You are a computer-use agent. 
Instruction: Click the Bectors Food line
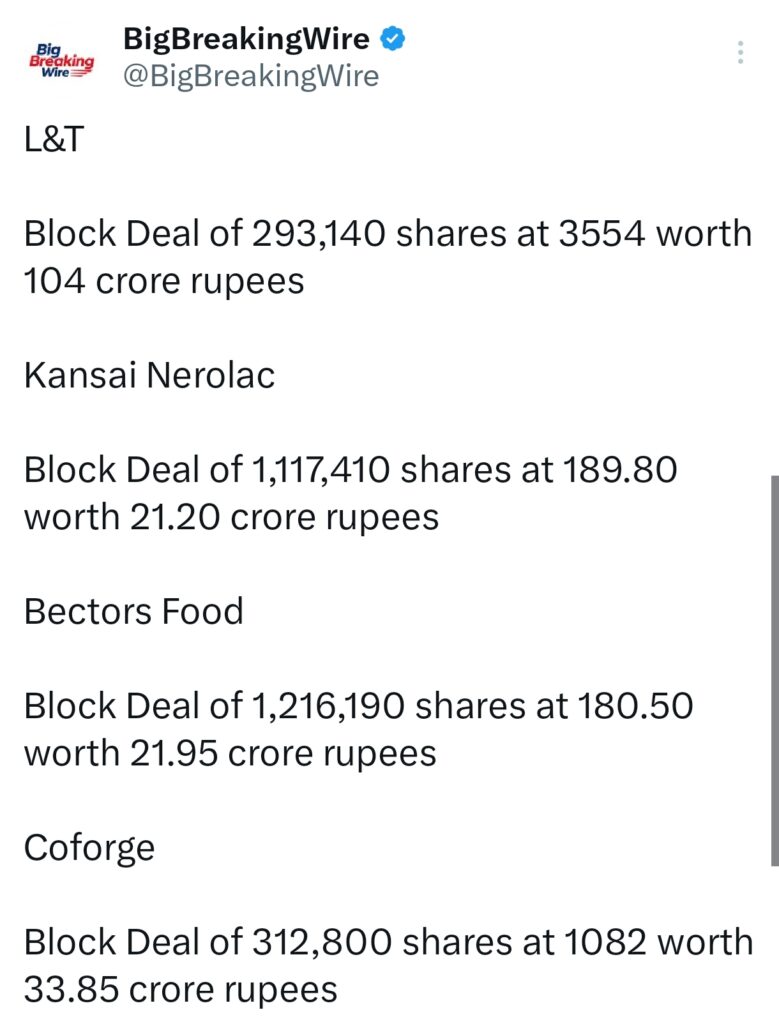(x=133, y=611)
